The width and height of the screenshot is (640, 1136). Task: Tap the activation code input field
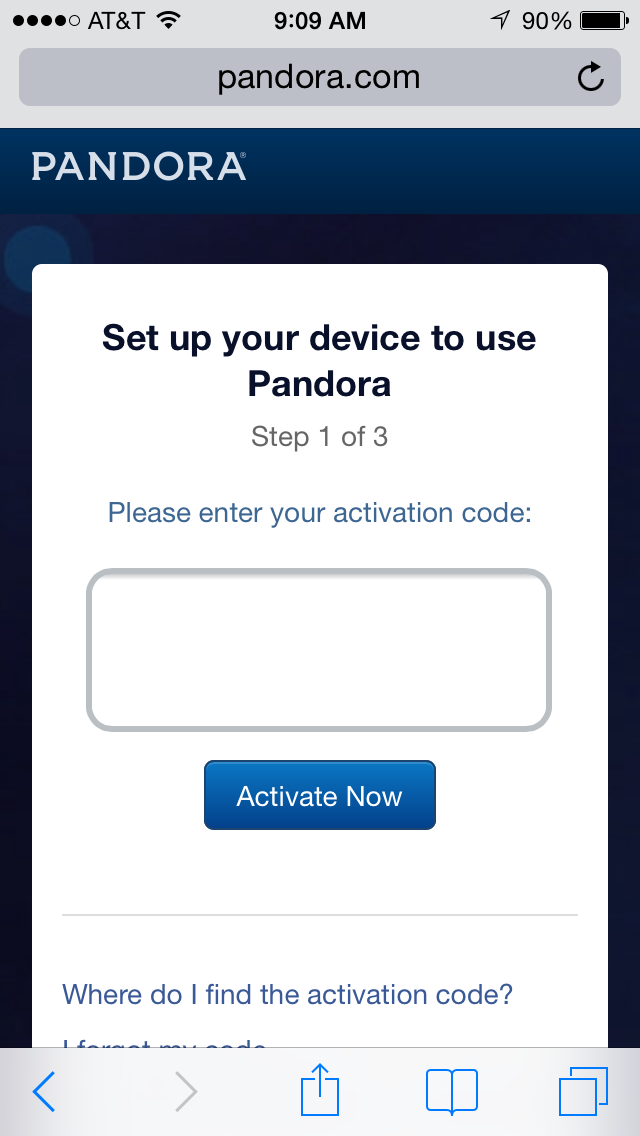coord(319,649)
